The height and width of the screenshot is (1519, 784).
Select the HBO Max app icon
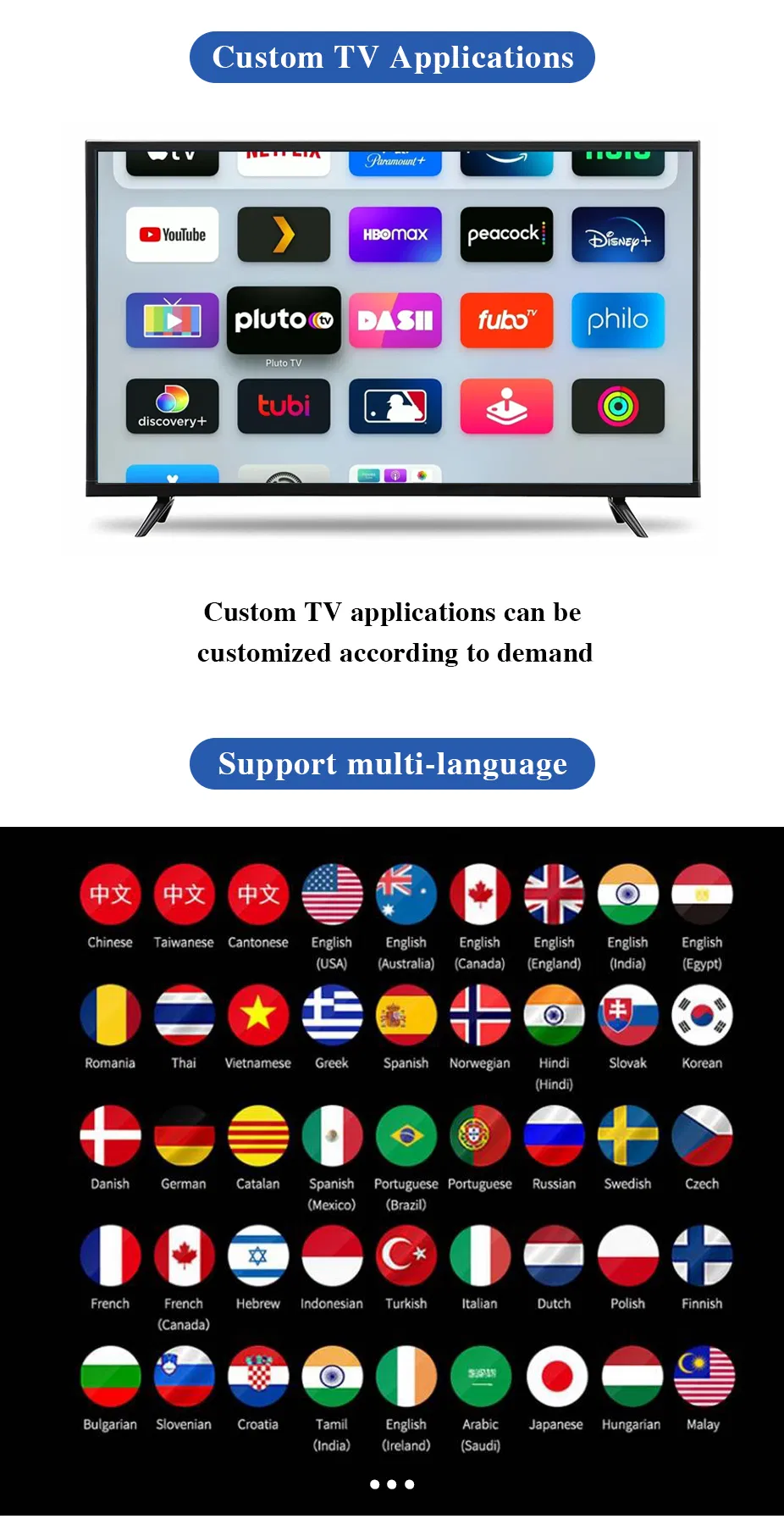[x=395, y=235]
